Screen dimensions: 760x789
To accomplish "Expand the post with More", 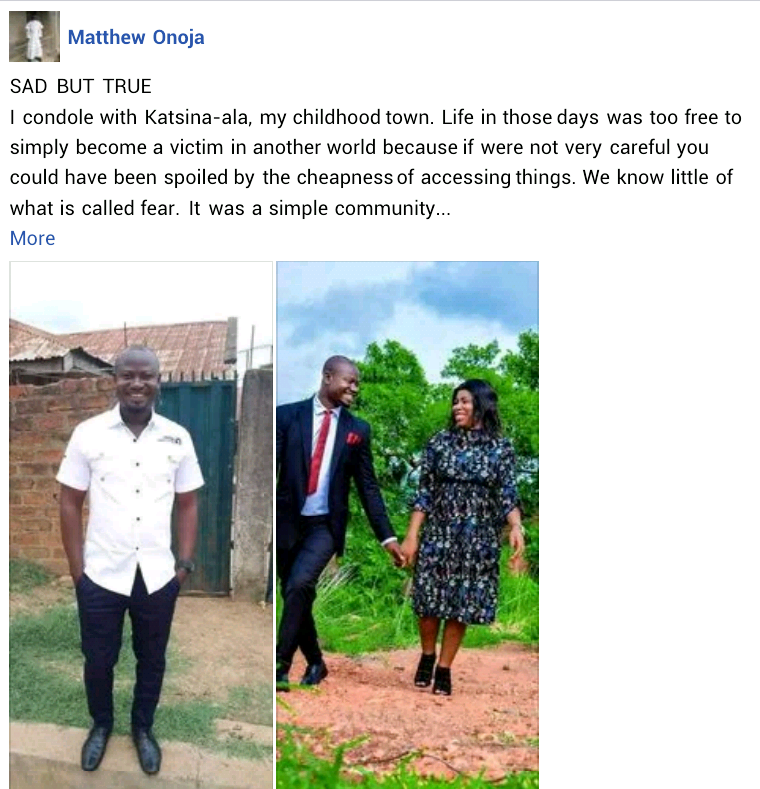I will tap(32, 238).
